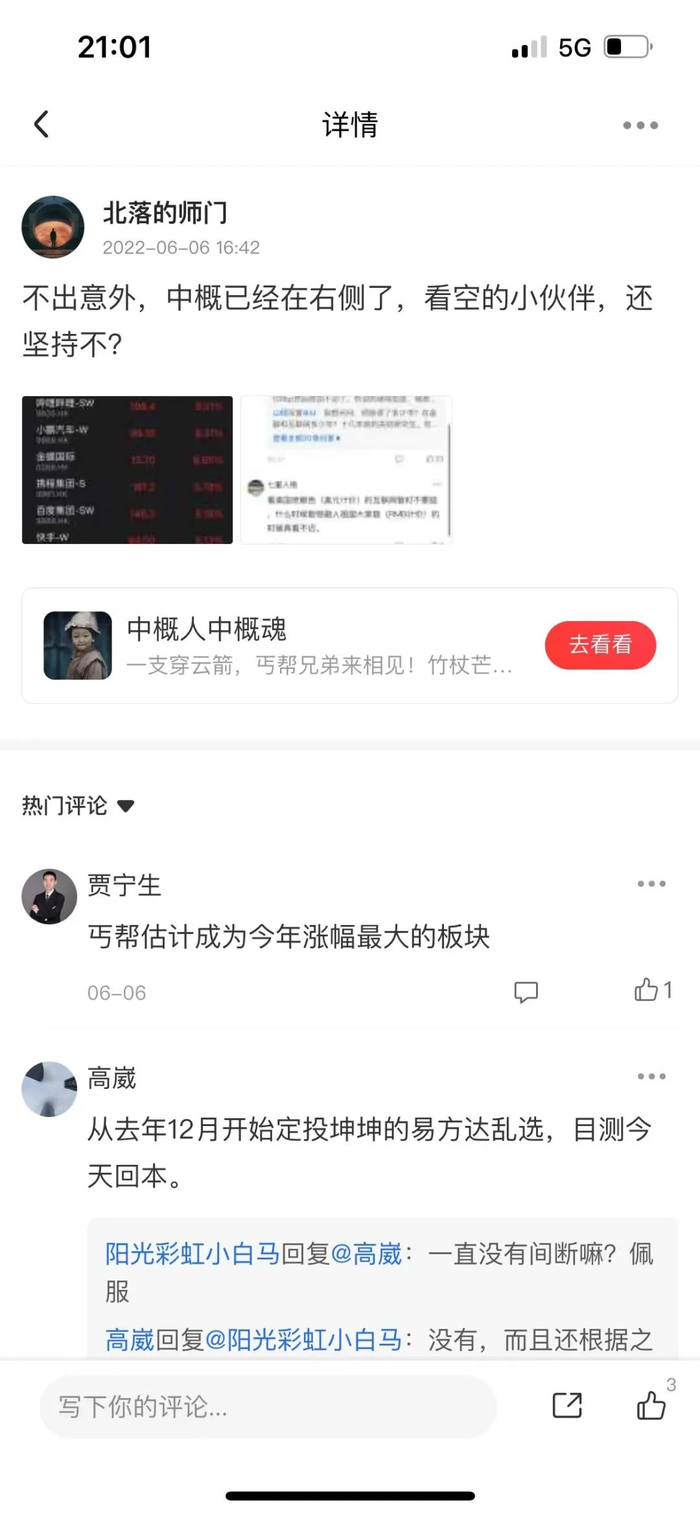View the dark stock list image

pyautogui.click(x=127, y=470)
